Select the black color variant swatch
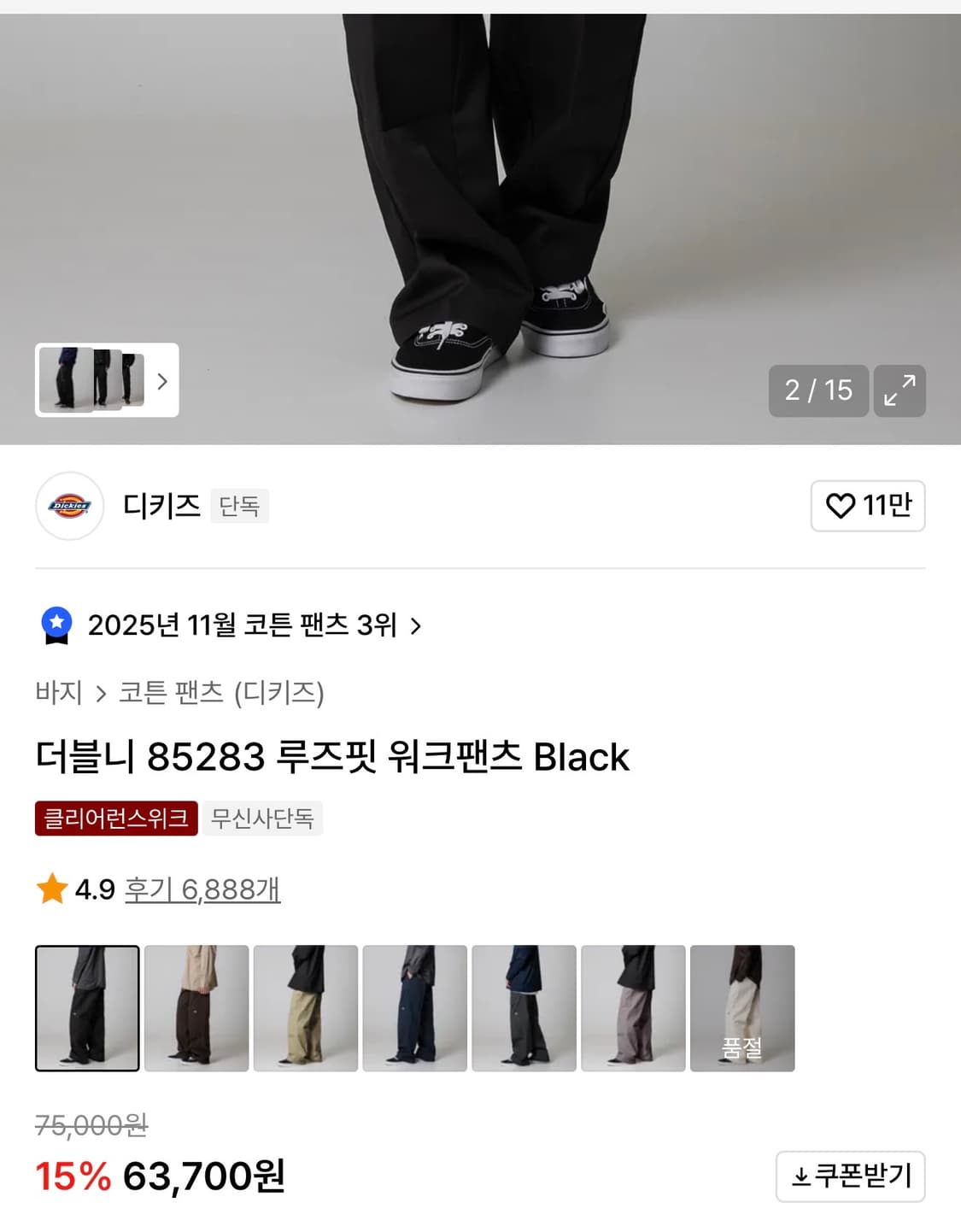Image resolution: width=961 pixels, height=1232 pixels. click(x=86, y=1007)
